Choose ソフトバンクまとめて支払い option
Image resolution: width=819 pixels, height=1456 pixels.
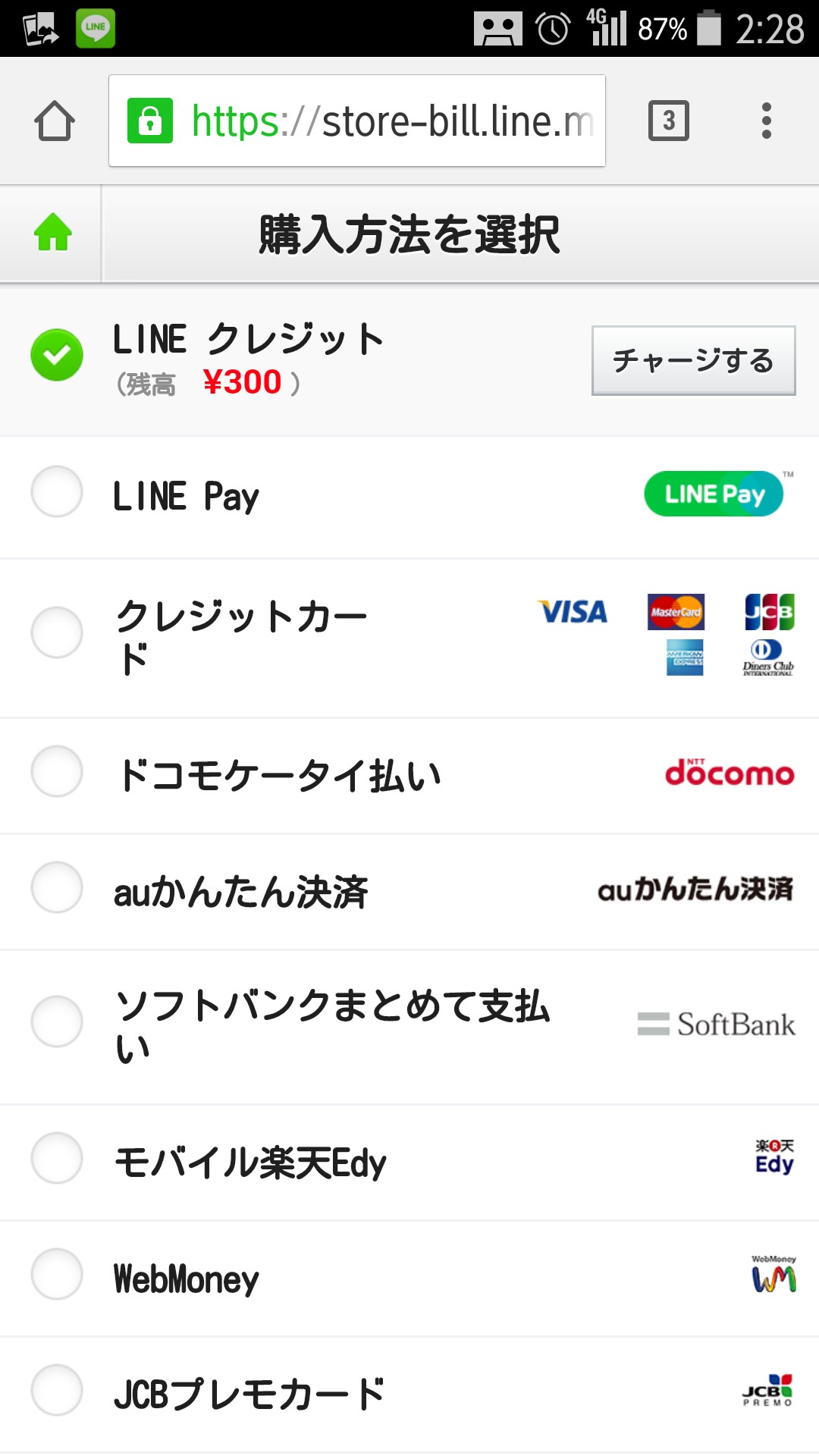pyautogui.click(x=57, y=1021)
